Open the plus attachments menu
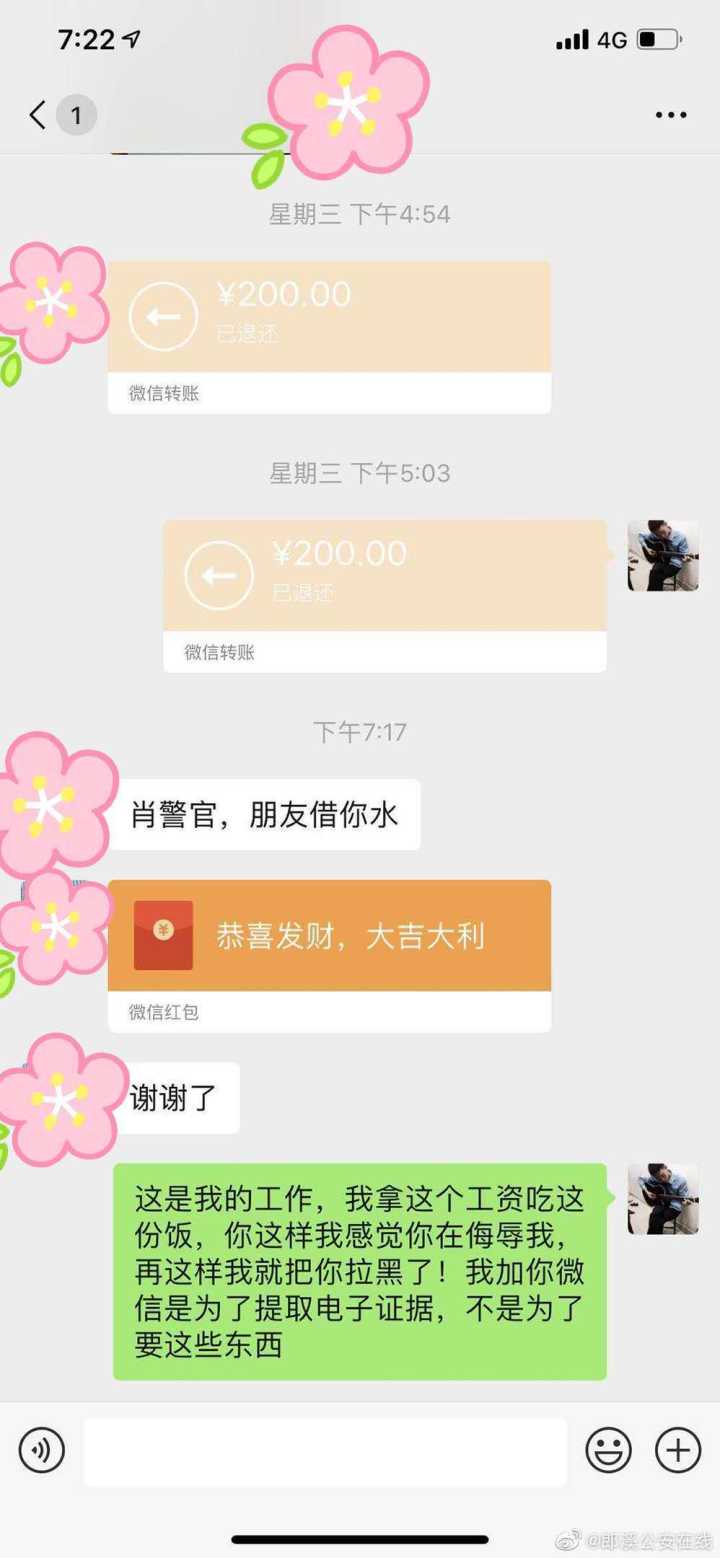Image resolution: width=720 pixels, height=1558 pixels. click(678, 1450)
